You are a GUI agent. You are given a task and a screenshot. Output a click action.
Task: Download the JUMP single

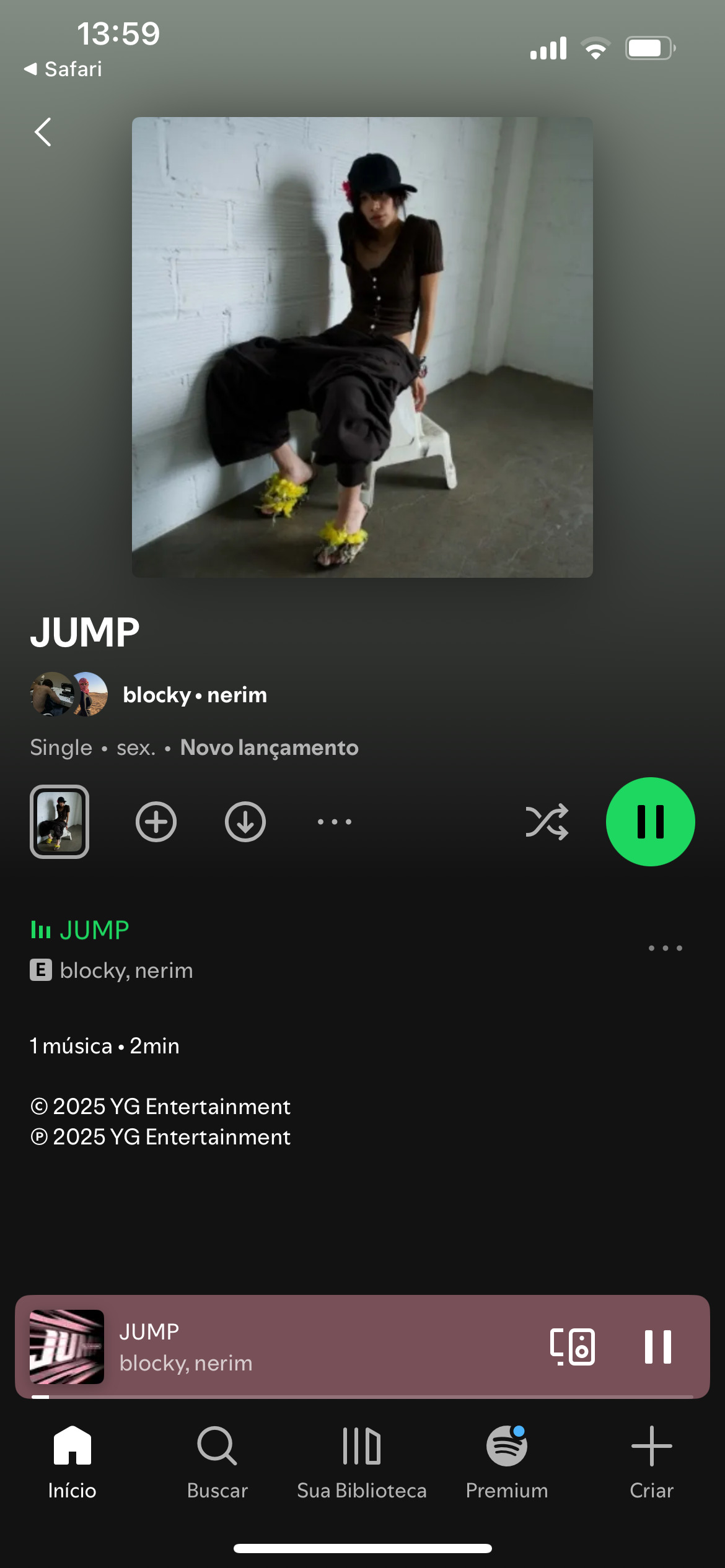point(245,822)
